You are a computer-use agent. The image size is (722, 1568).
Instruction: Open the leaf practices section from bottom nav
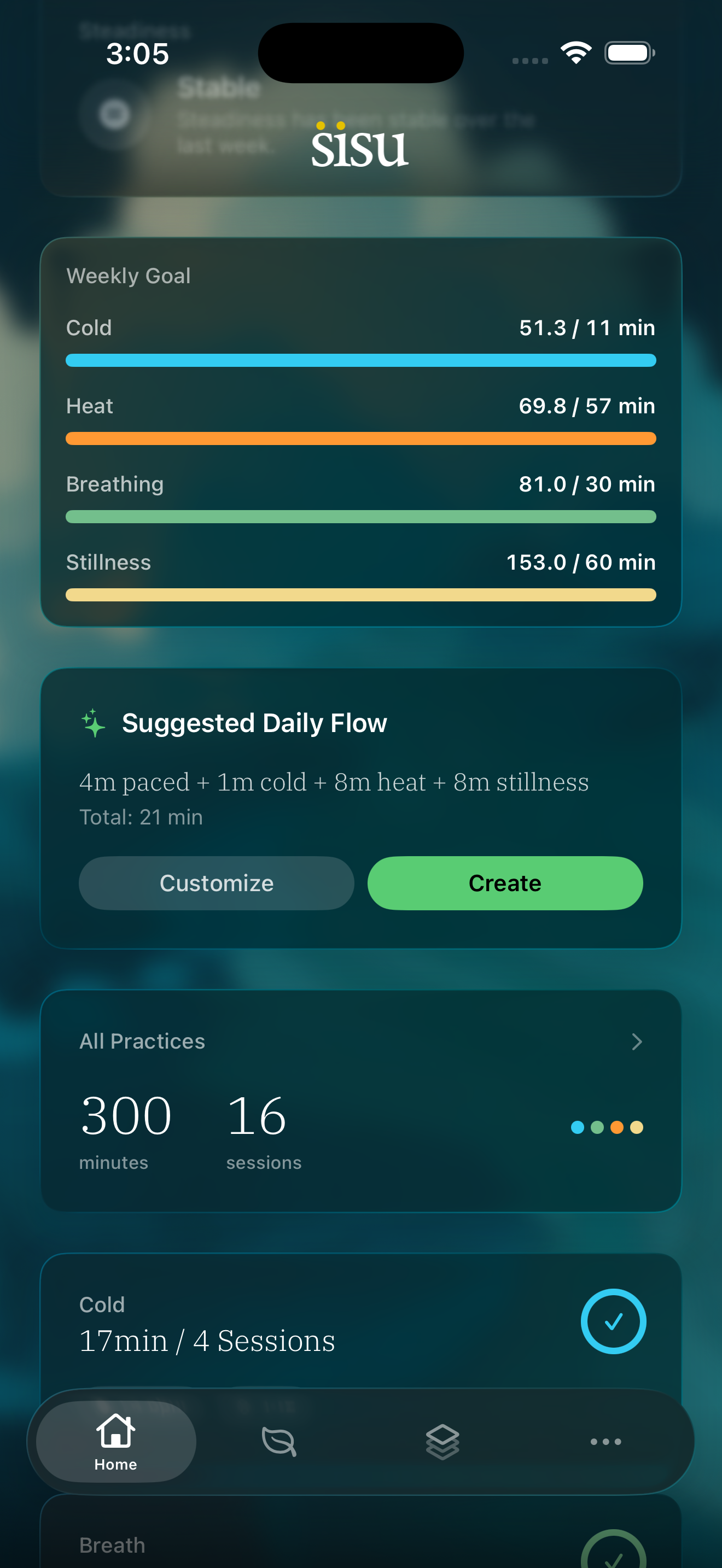(278, 1441)
